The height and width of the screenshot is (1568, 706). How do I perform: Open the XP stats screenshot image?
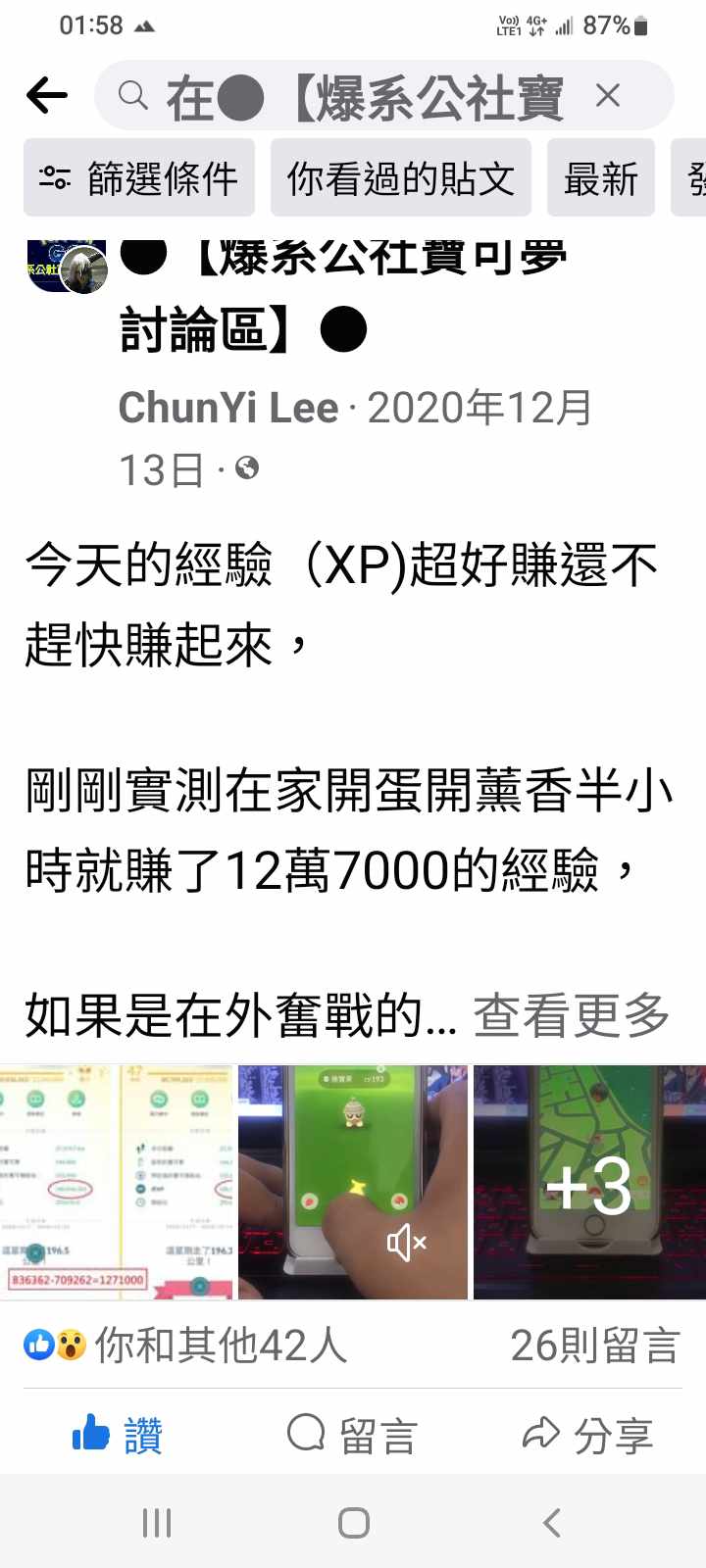pyautogui.click(x=117, y=1182)
